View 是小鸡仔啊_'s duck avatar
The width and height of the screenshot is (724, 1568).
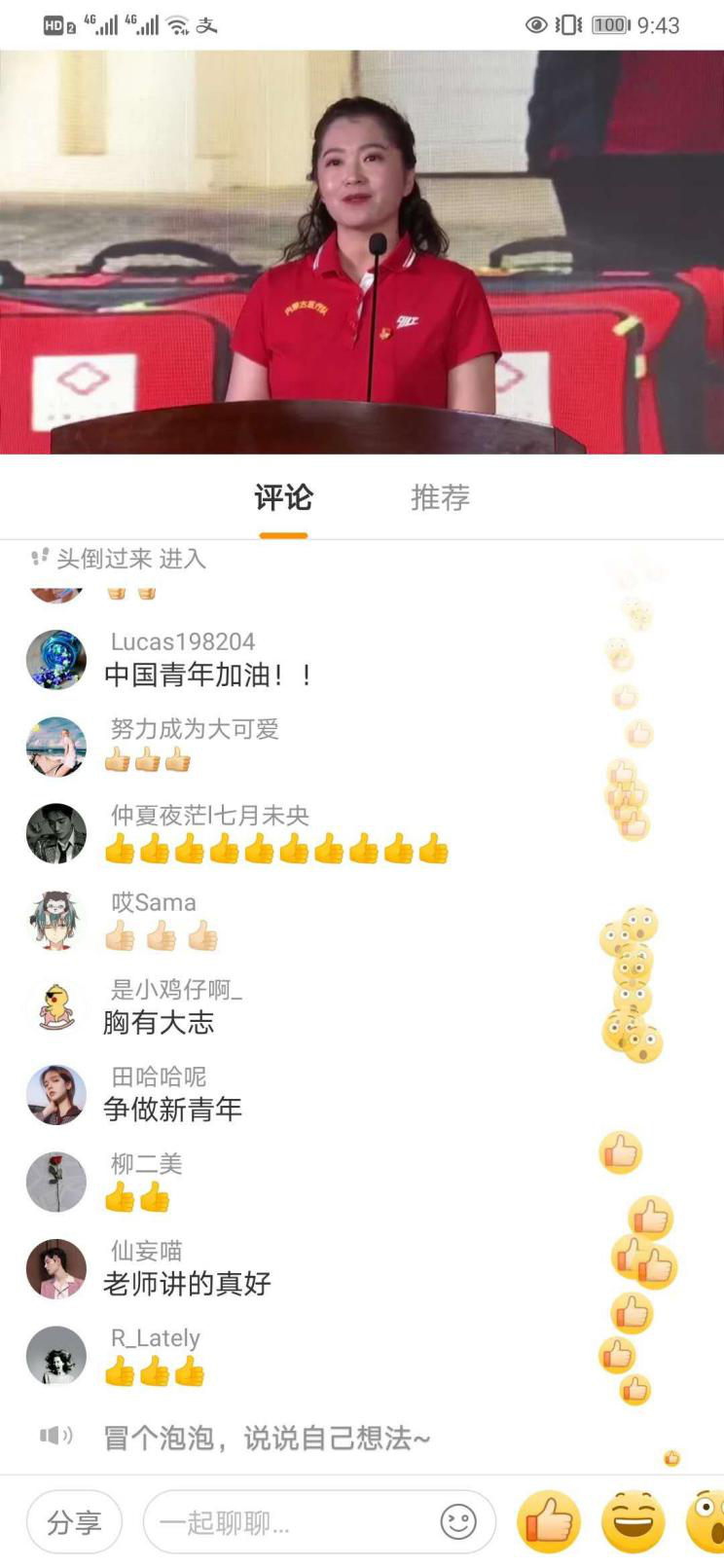point(56,1007)
